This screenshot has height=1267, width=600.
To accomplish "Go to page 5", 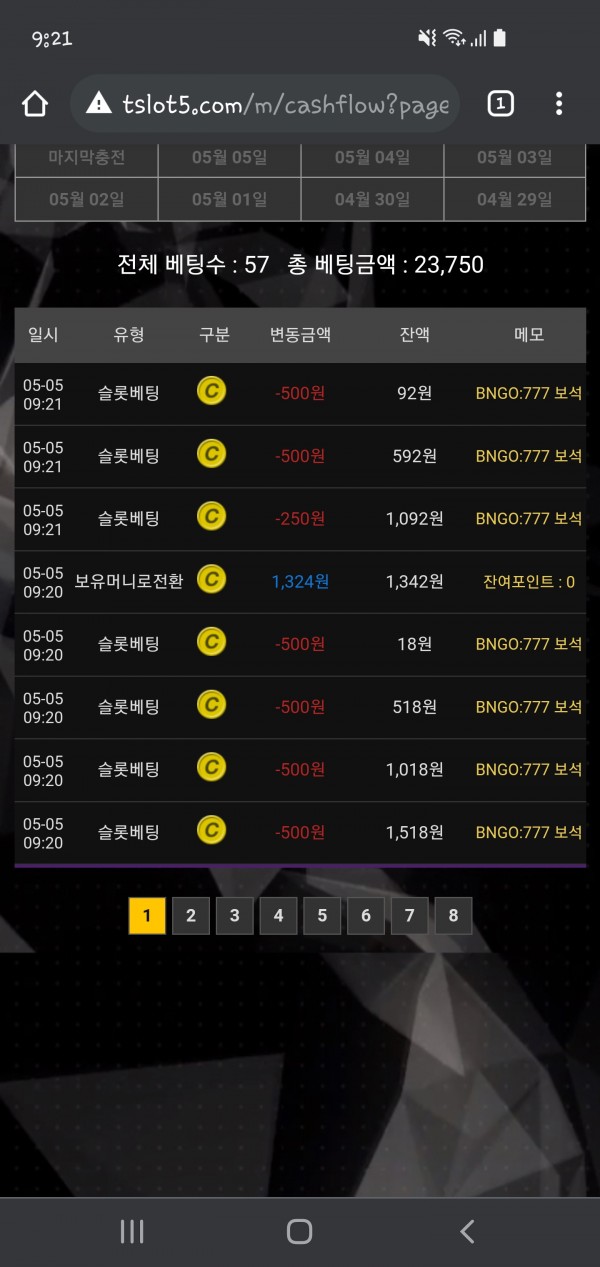I will [322, 915].
